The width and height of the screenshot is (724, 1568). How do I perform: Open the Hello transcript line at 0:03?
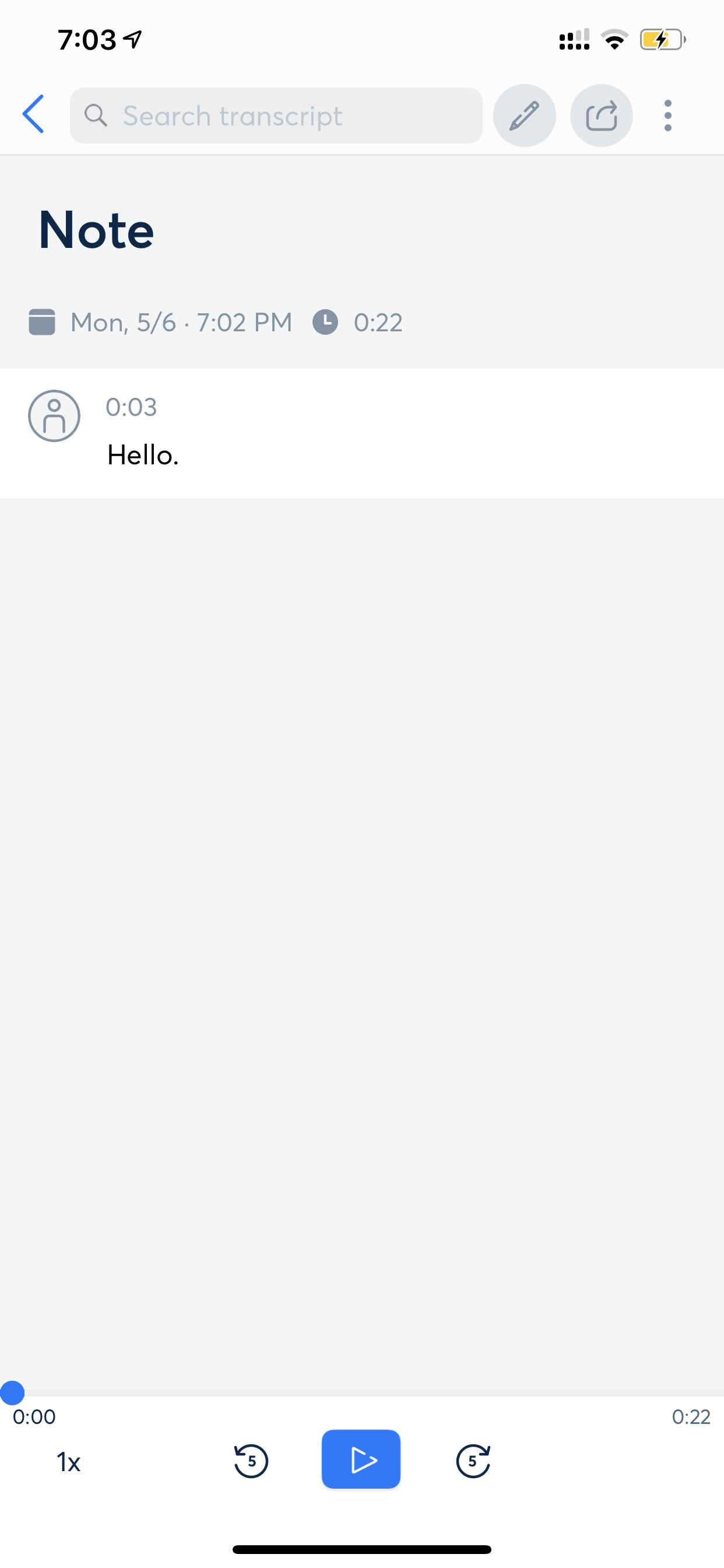coord(143,454)
